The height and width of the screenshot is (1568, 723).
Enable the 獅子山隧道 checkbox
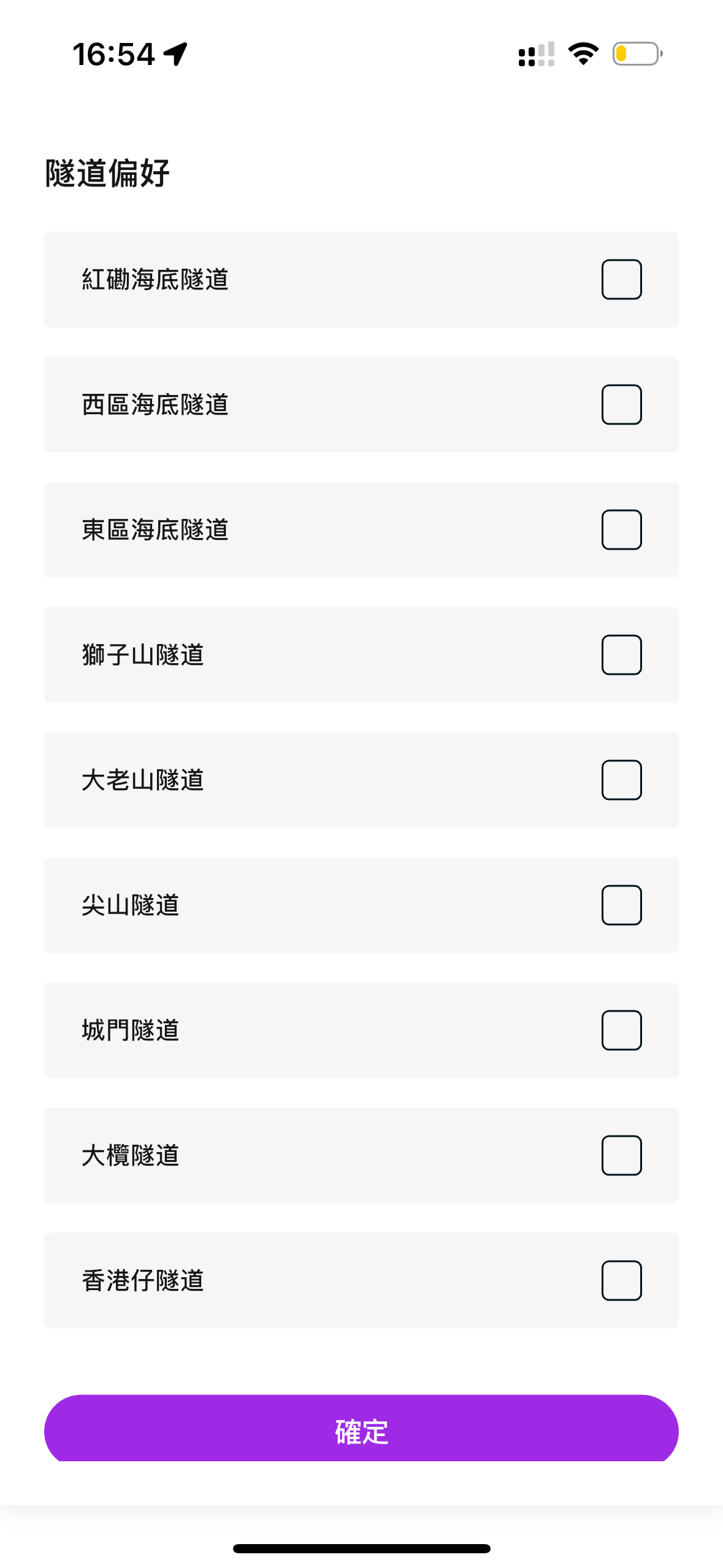pyautogui.click(x=621, y=655)
